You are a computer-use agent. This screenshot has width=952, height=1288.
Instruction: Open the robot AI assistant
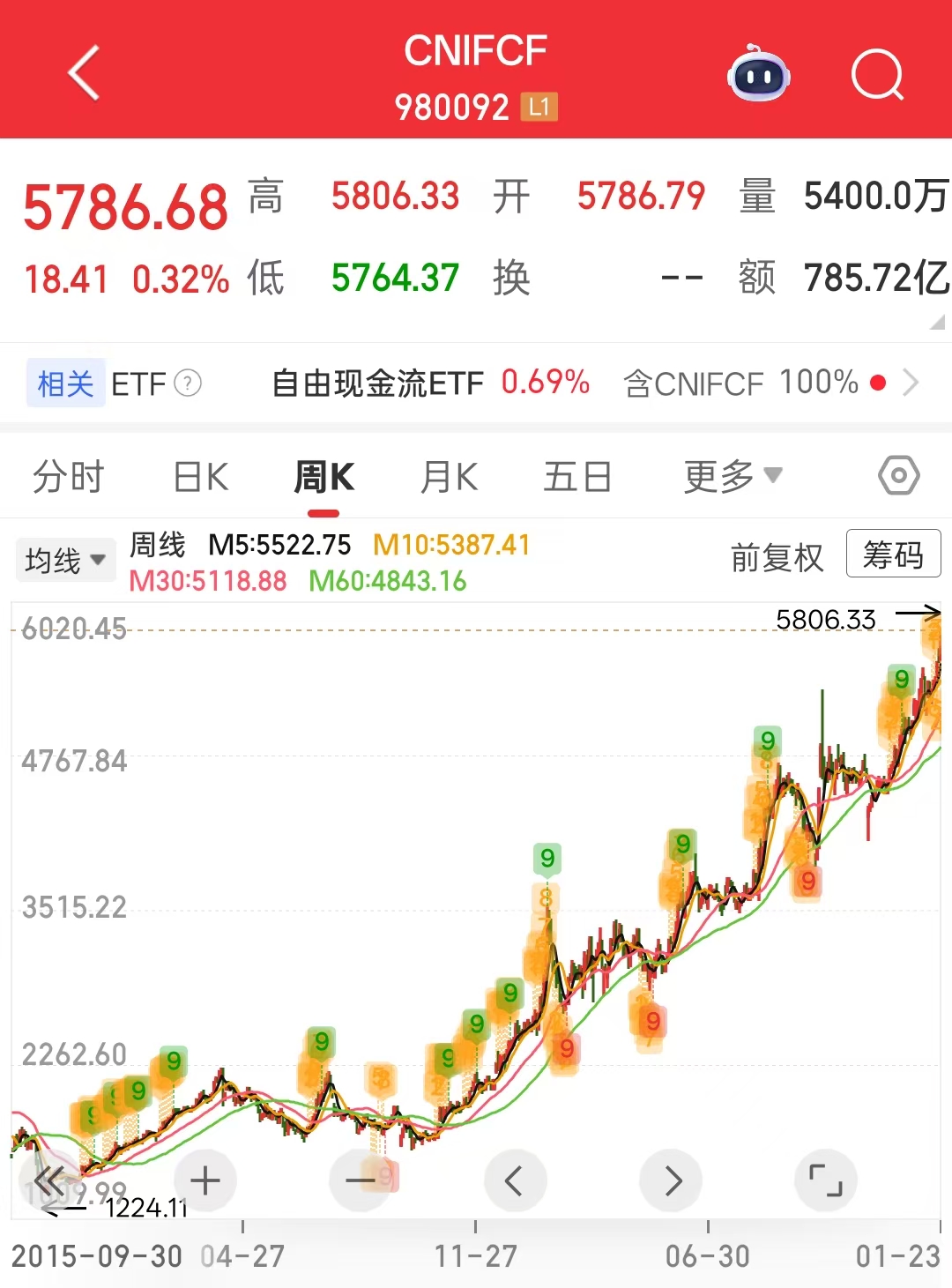[x=758, y=75]
